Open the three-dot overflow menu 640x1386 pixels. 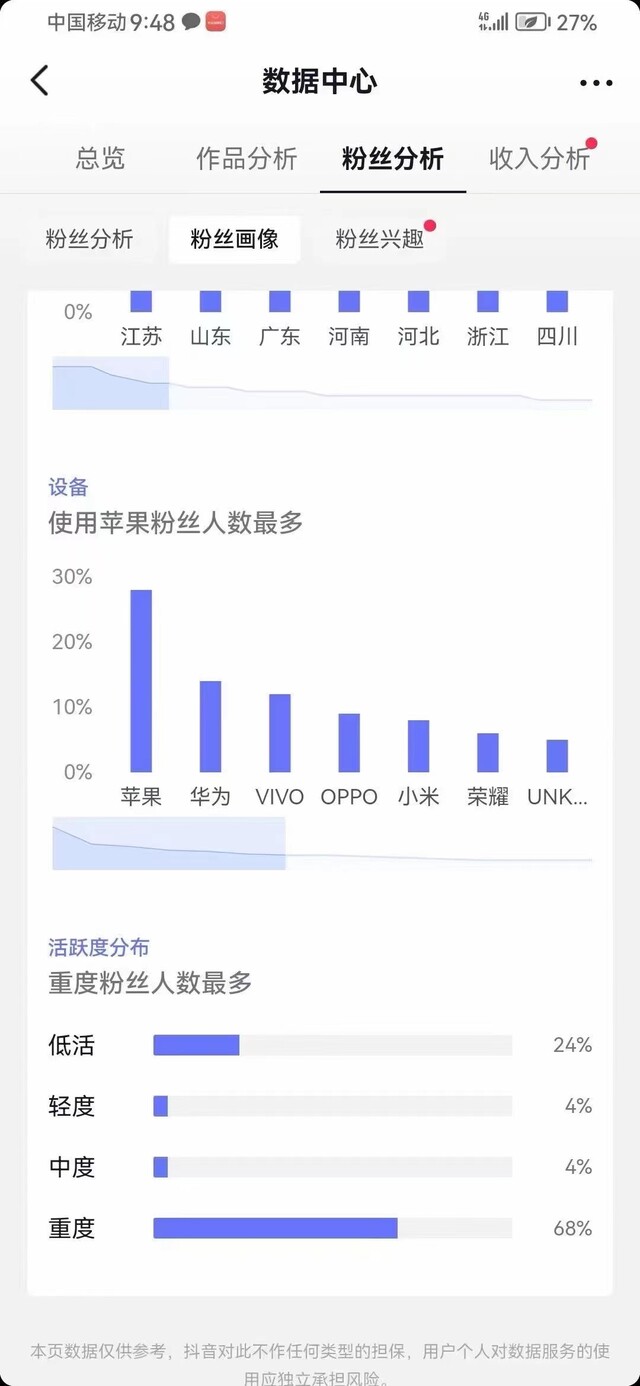point(596,83)
